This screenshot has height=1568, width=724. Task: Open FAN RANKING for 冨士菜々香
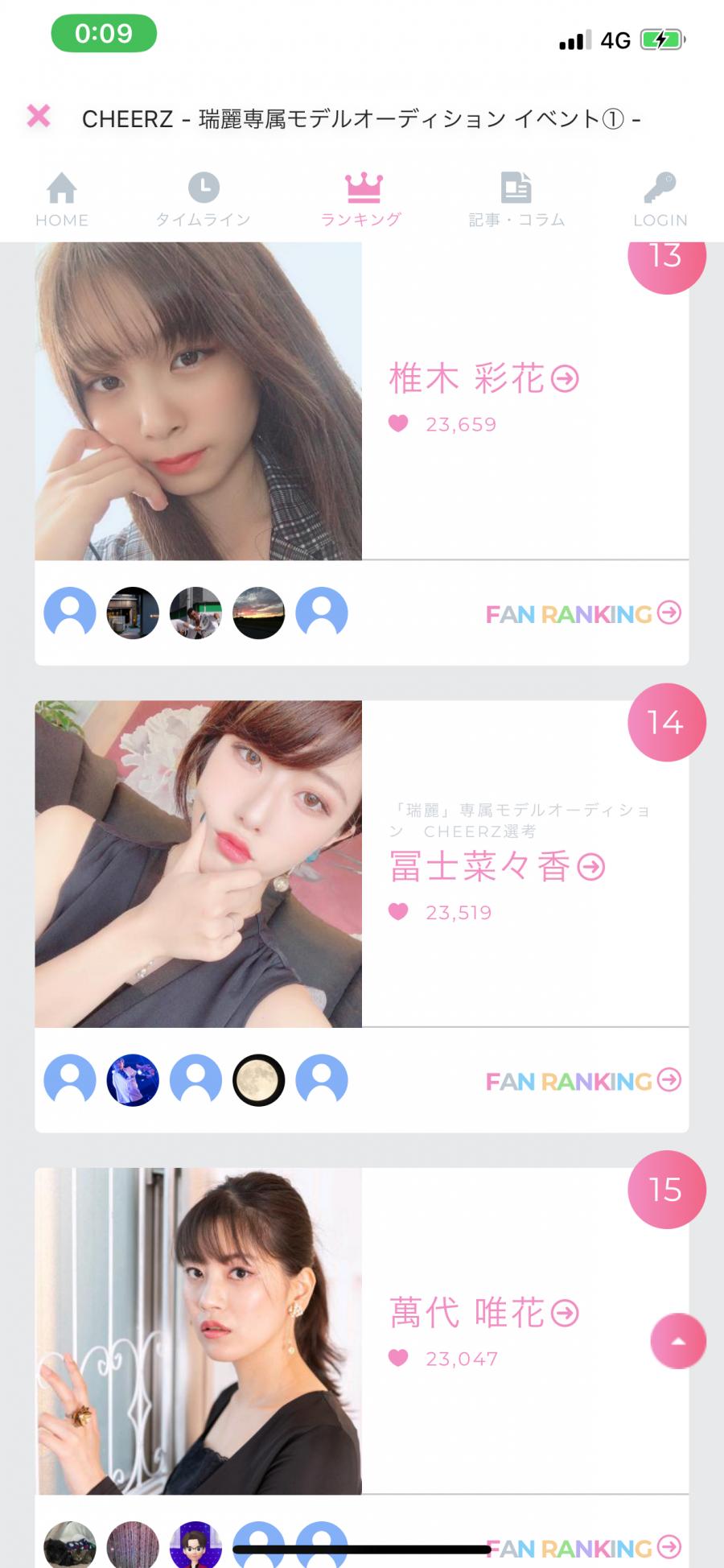[x=582, y=1081]
